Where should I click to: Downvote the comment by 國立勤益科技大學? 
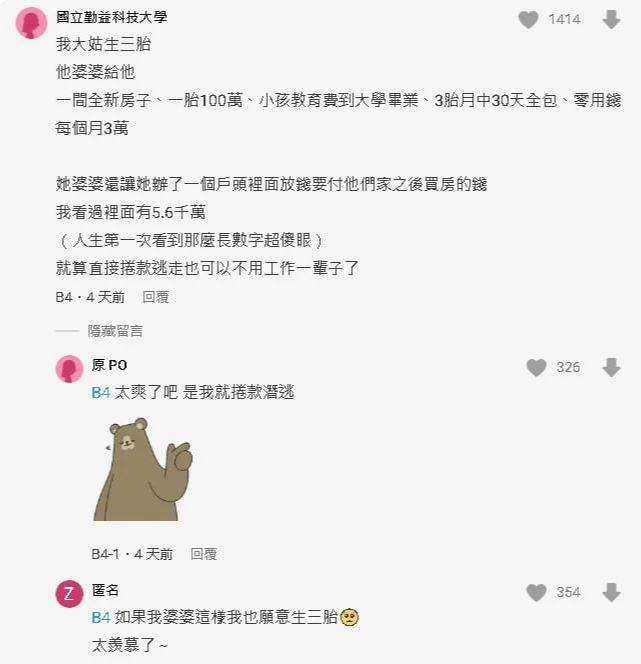click(x=611, y=20)
